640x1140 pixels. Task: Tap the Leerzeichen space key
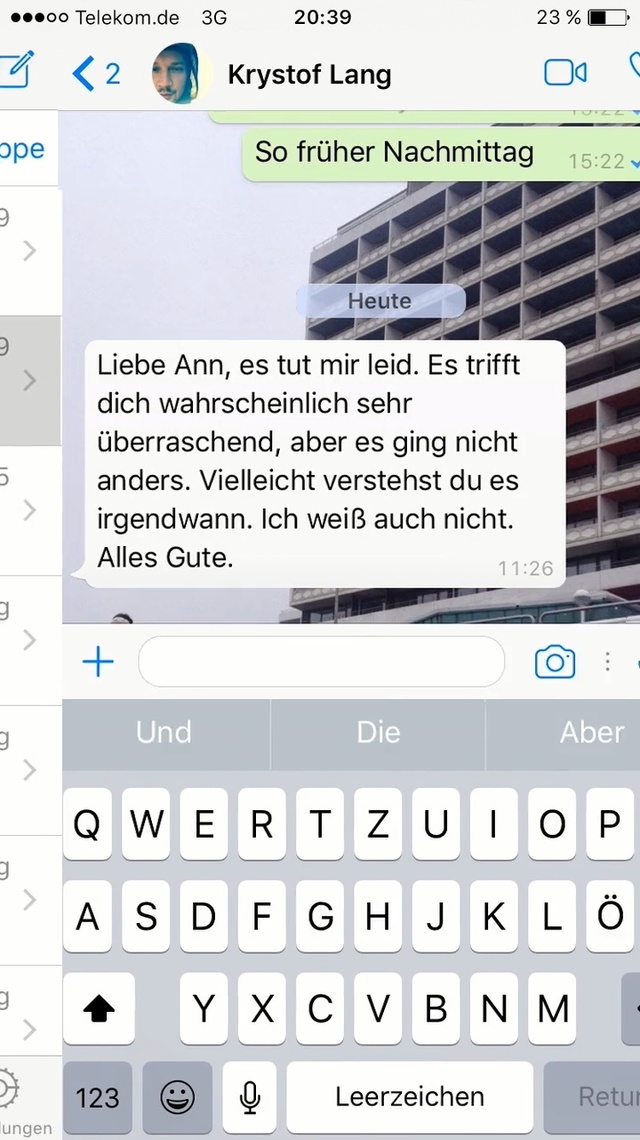409,1098
